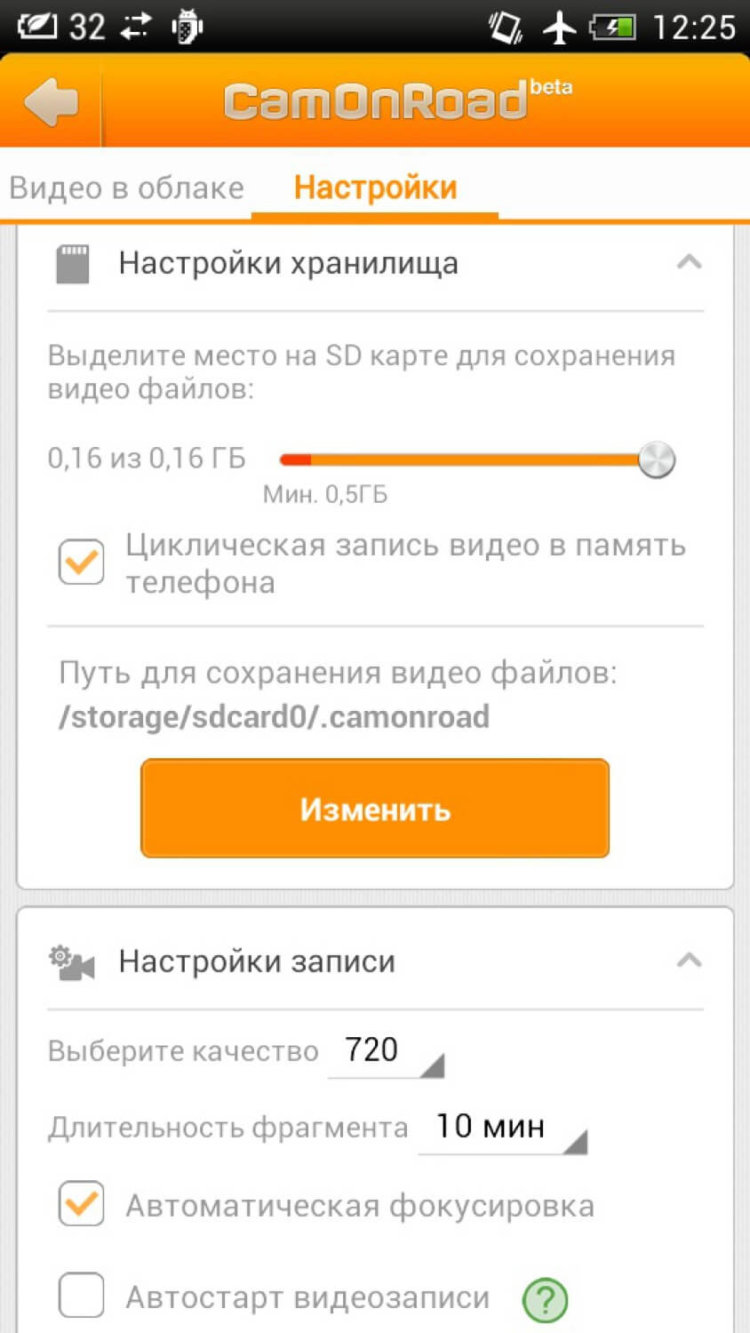Viewport: 750px width, 1333px height.
Task: Collapse the Настройки записи section
Action: pos(688,958)
